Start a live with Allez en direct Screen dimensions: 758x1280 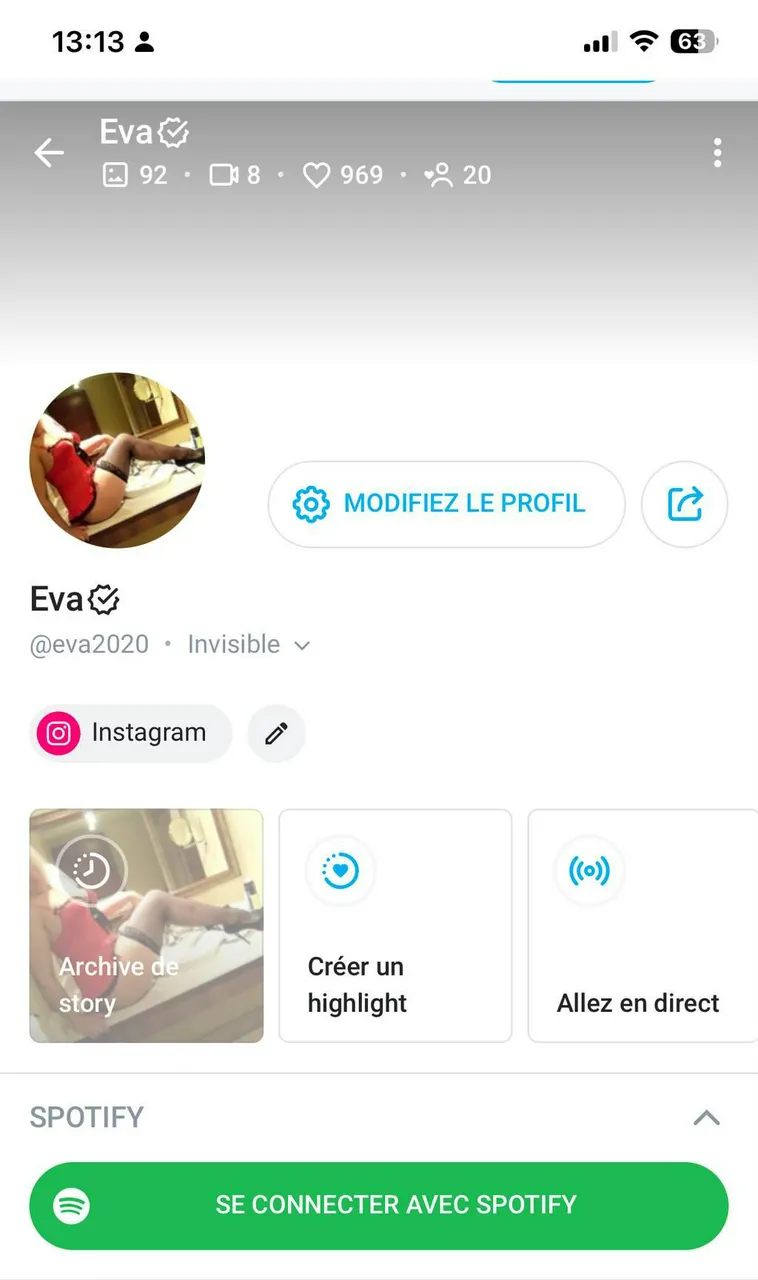642,925
